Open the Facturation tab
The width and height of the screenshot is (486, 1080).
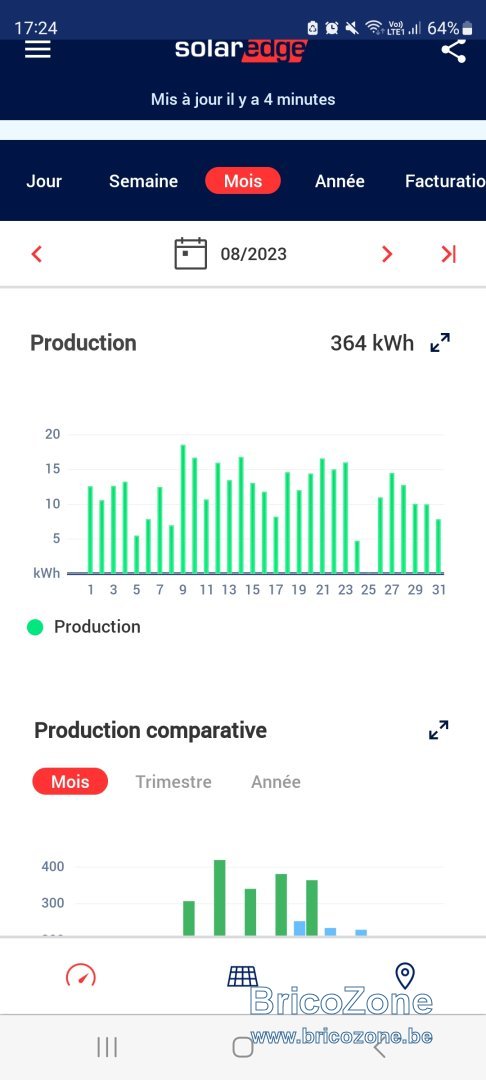coord(445,181)
